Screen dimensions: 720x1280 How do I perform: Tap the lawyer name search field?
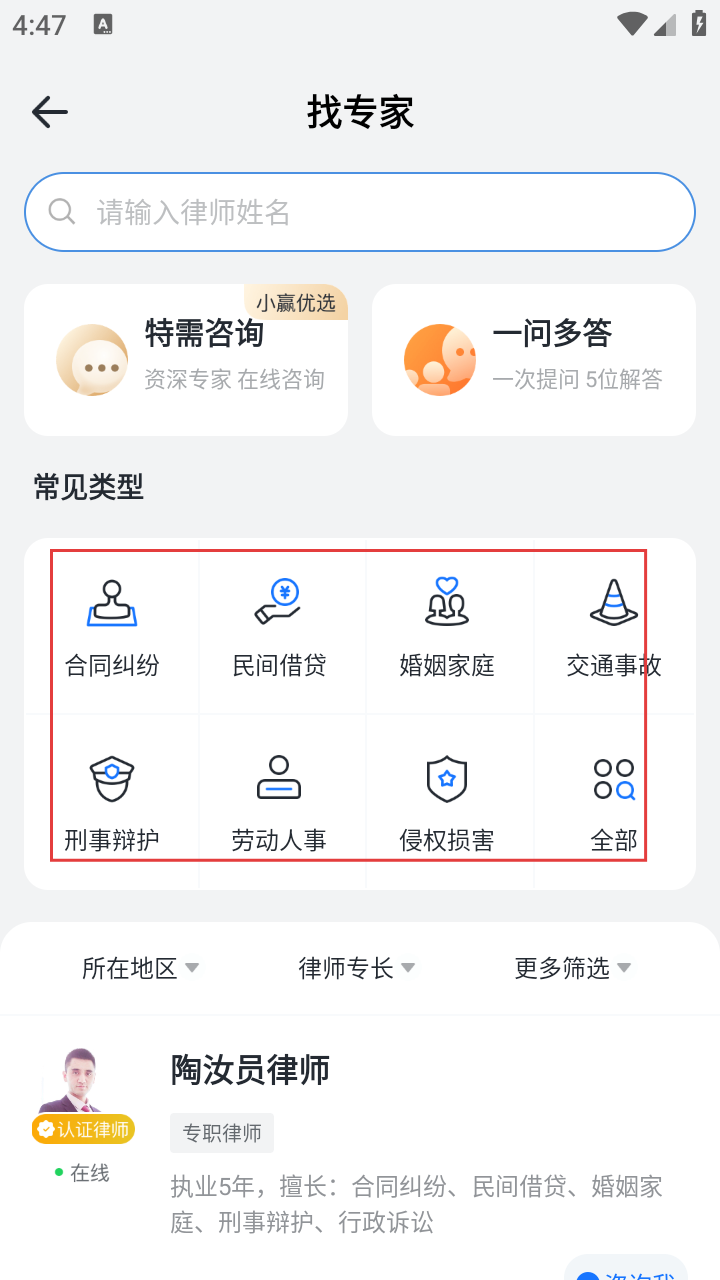(360, 212)
